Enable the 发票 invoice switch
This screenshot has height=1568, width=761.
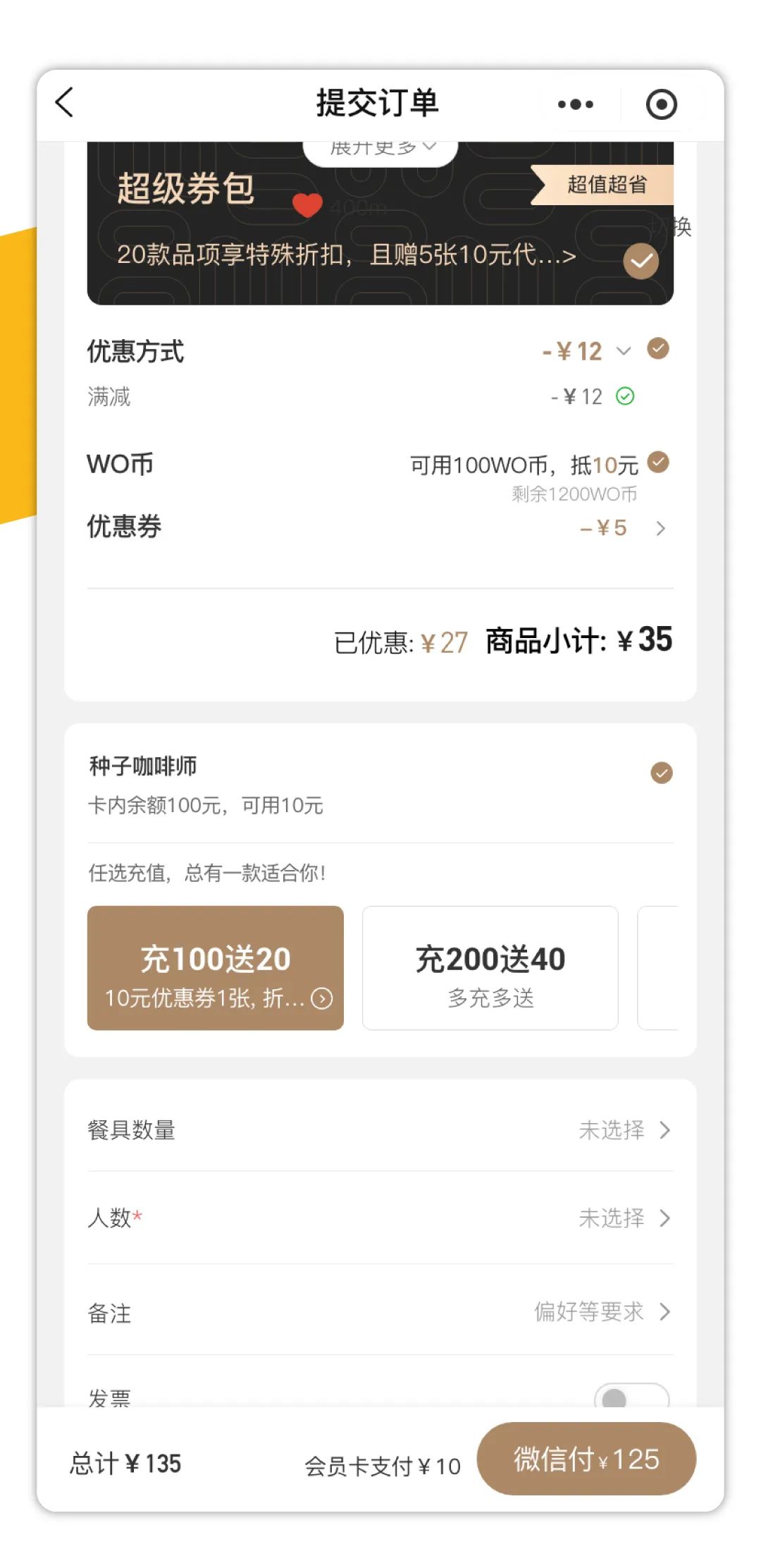[631, 1396]
